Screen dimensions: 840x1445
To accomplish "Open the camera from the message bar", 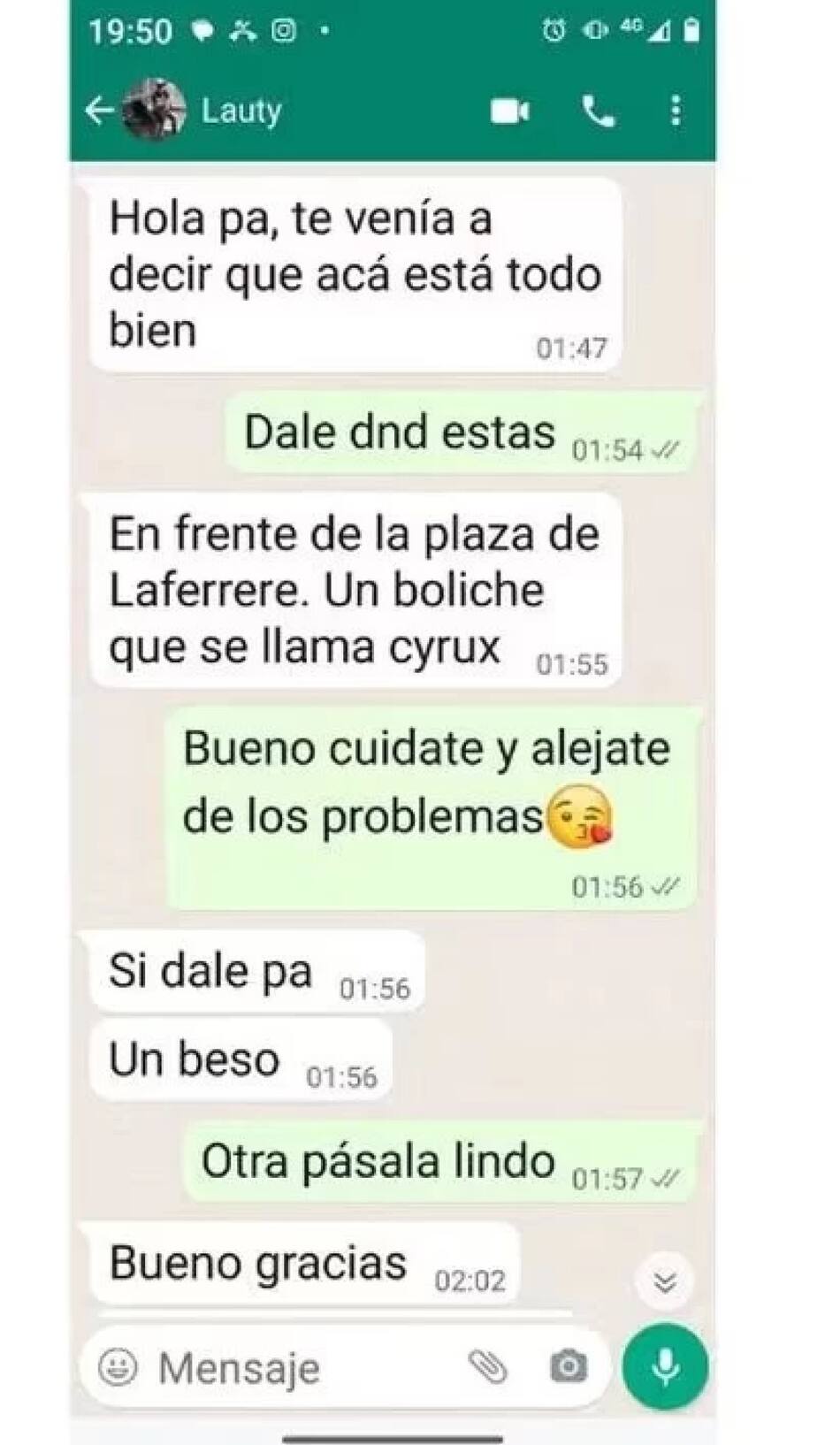I will pos(568,1367).
